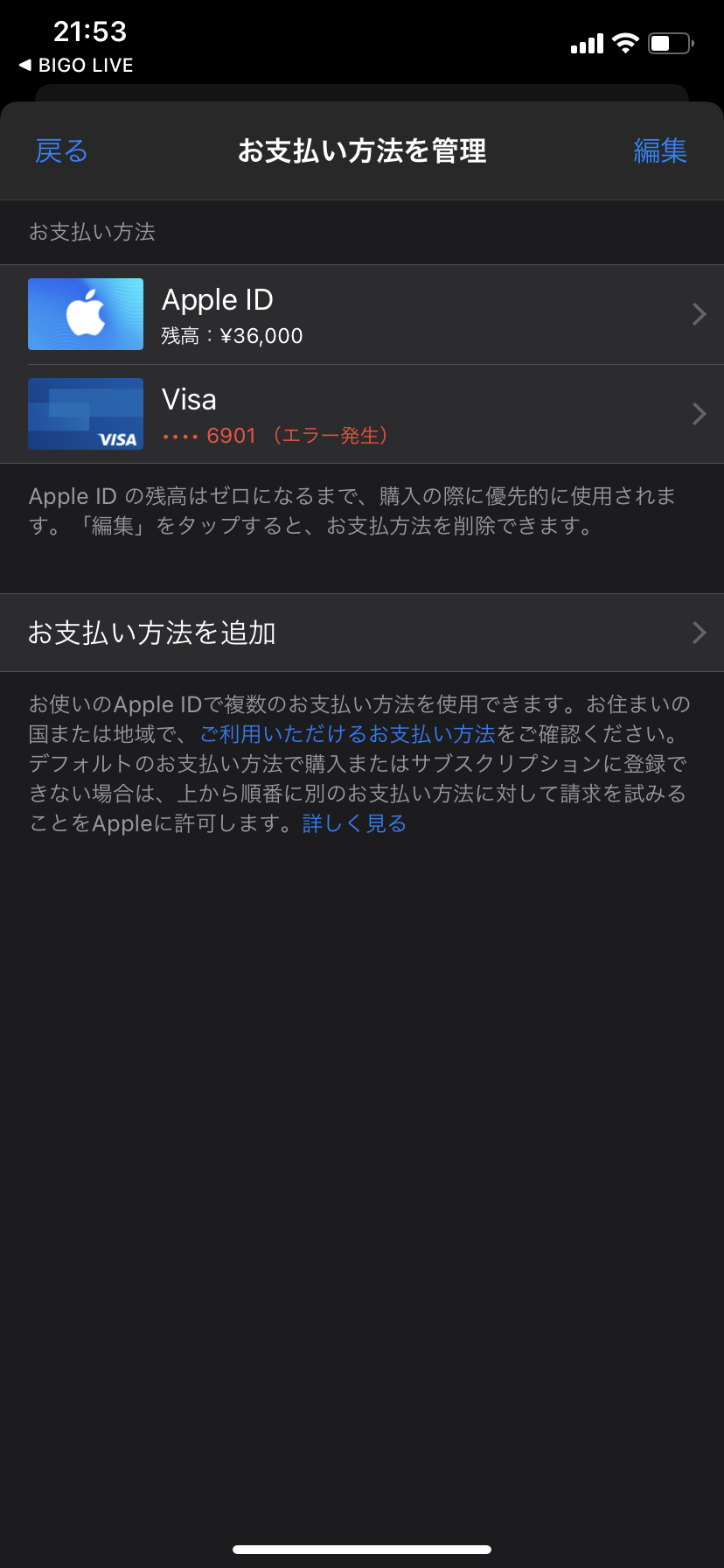Image resolution: width=724 pixels, height=1568 pixels.
Task: Follow the 詳しく見る link
Action: pos(354,823)
